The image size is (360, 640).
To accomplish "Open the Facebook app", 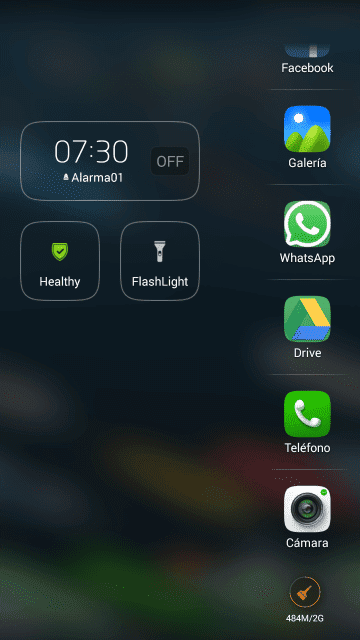I will [307, 59].
